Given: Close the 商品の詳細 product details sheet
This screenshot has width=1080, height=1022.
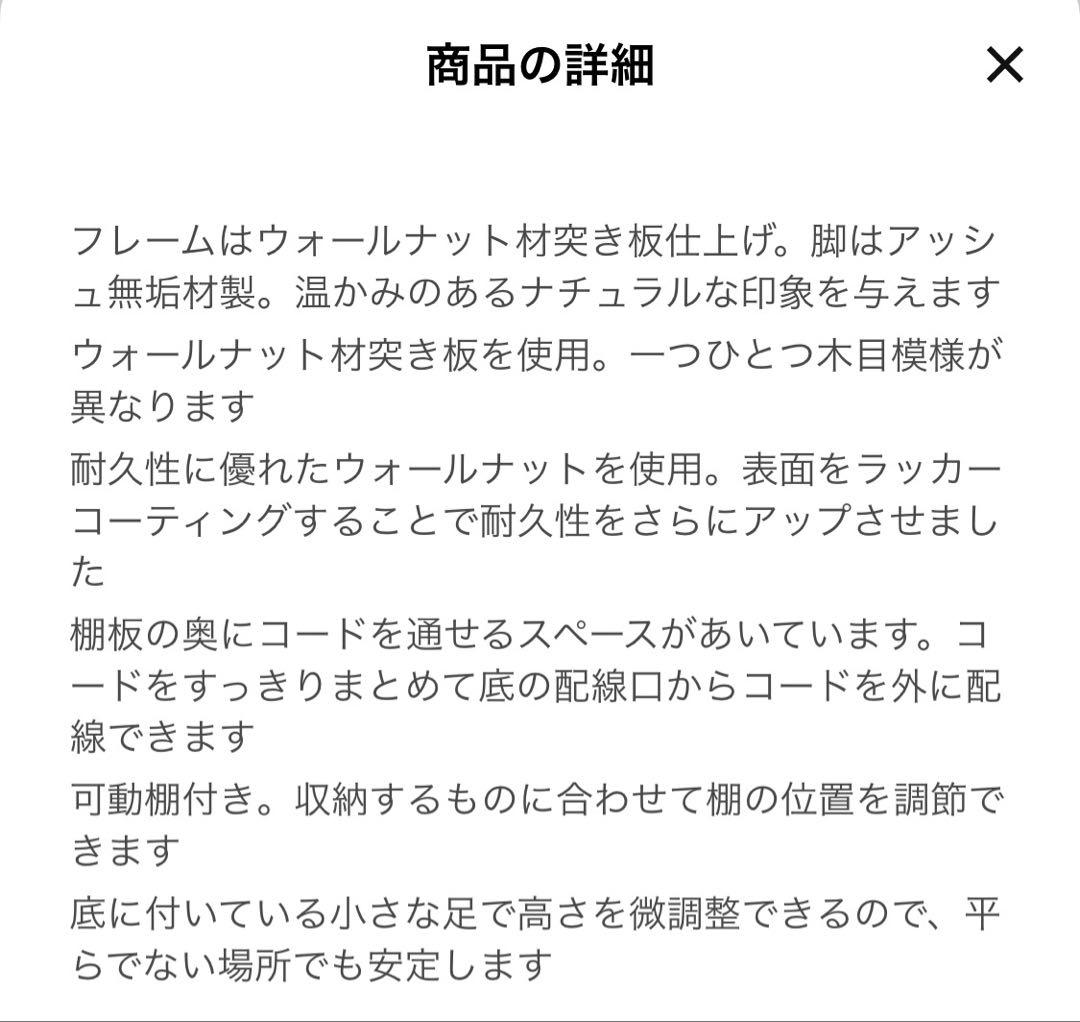Looking at the screenshot, I should point(1004,66).
